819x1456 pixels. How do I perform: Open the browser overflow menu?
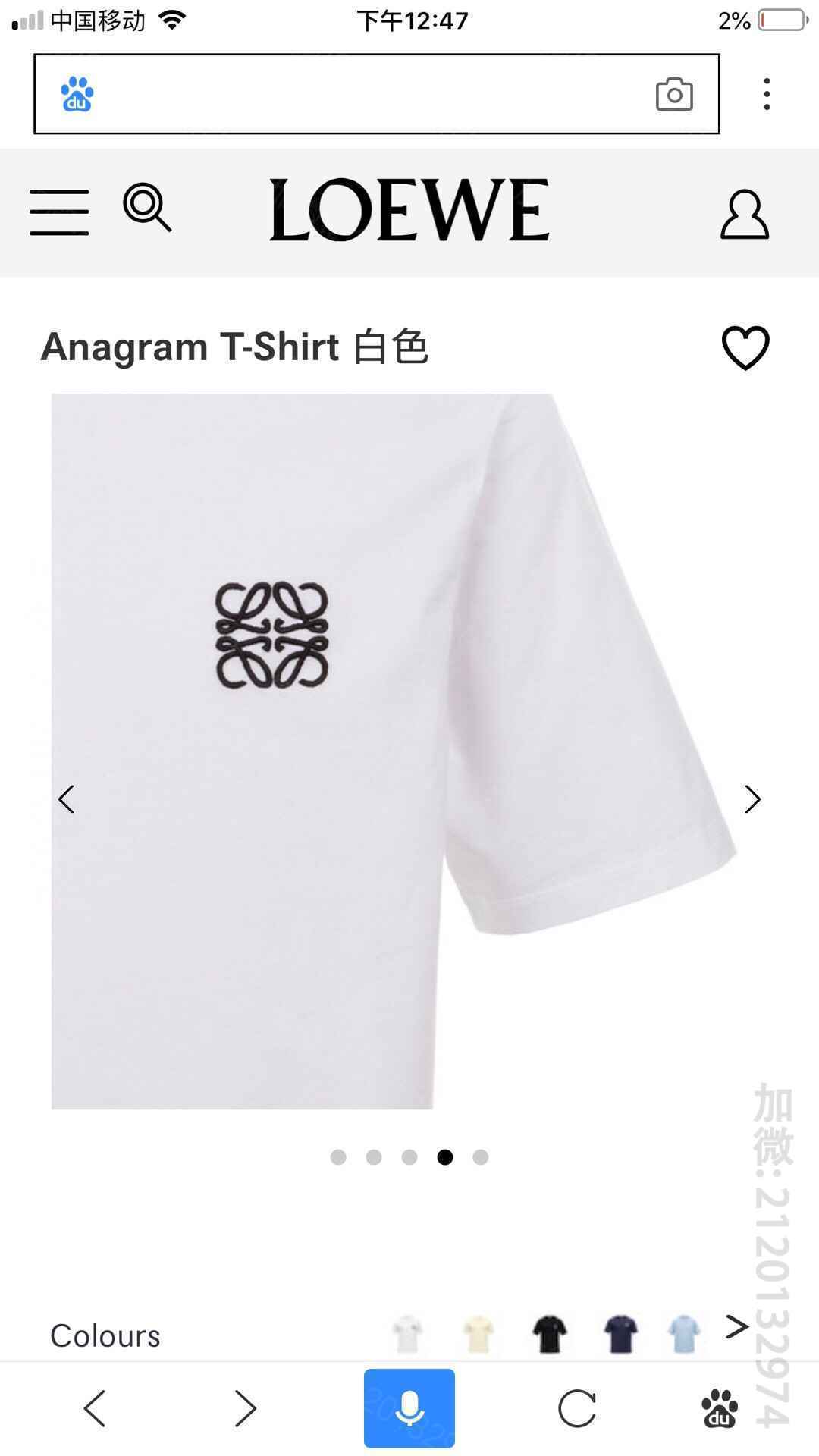(x=767, y=94)
